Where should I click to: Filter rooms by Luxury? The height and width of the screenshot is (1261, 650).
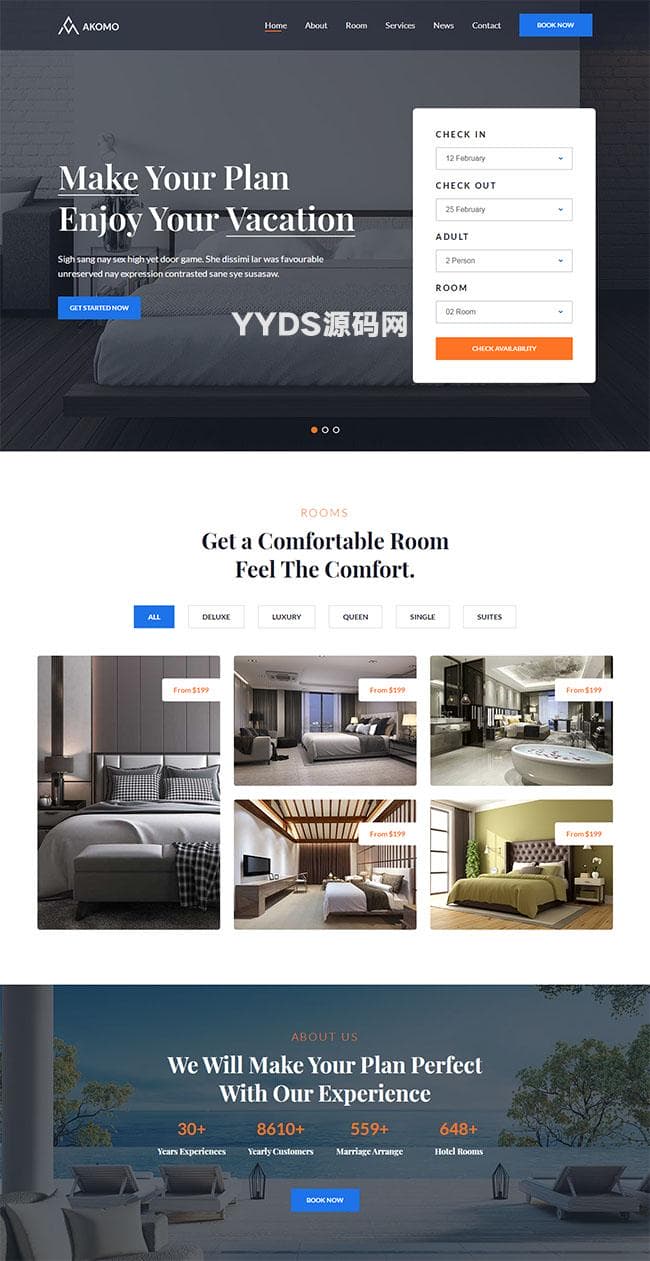pos(286,617)
